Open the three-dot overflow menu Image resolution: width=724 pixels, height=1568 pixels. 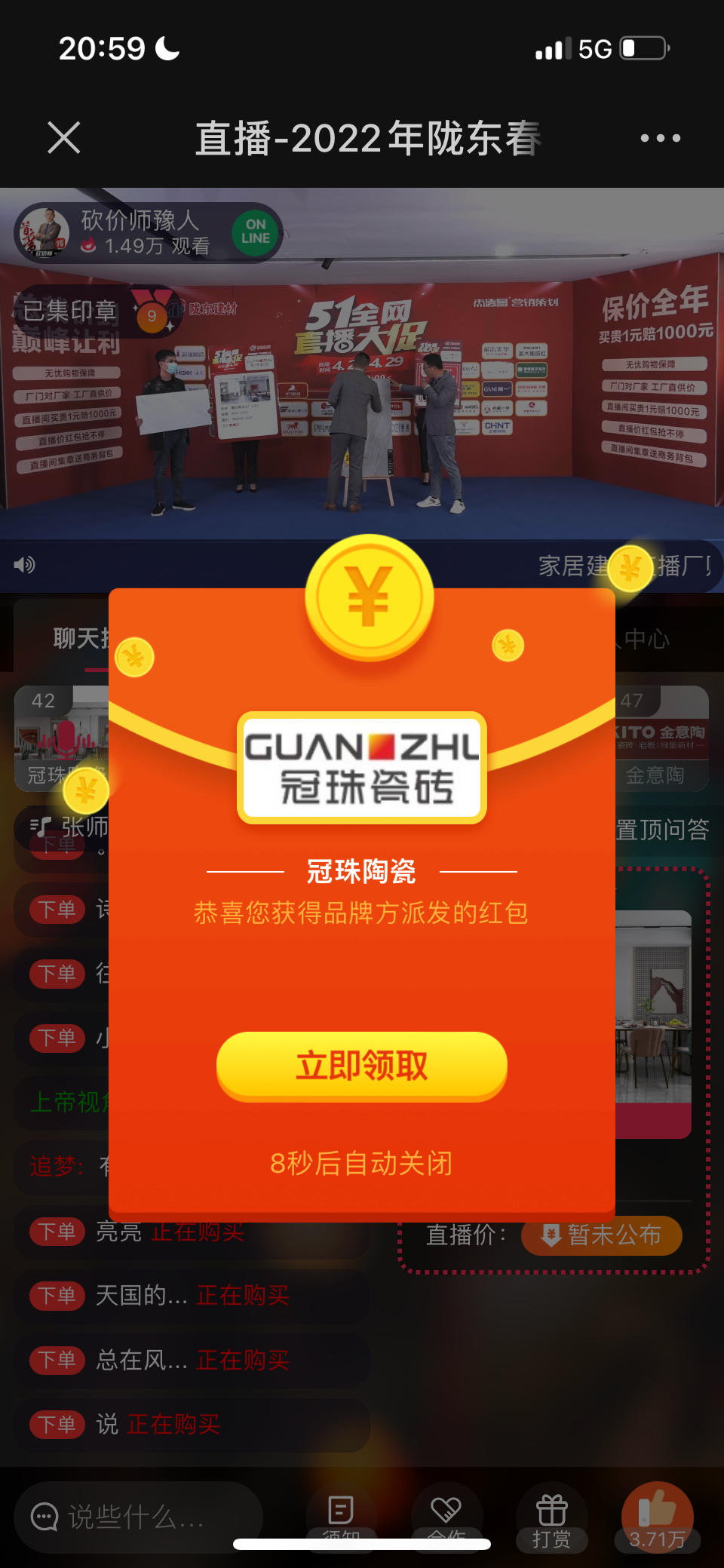660,138
